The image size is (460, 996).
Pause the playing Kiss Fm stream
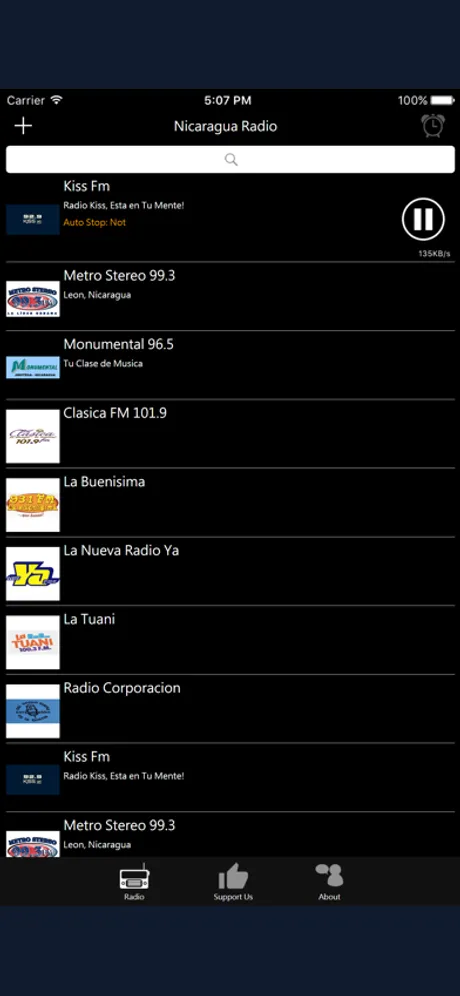(423, 219)
